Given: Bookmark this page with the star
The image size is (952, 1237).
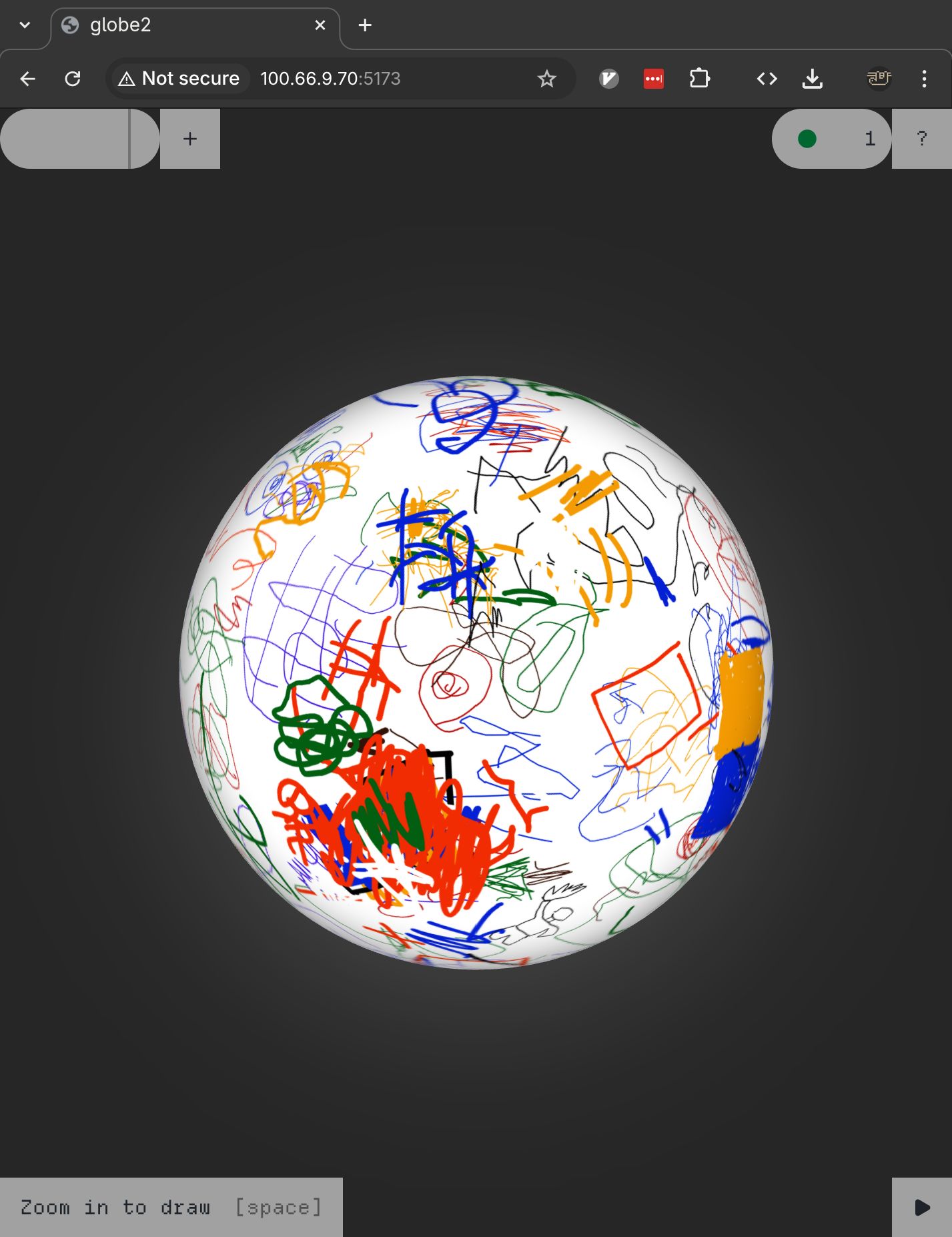Looking at the screenshot, I should pyautogui.click(x=547, y=79).
